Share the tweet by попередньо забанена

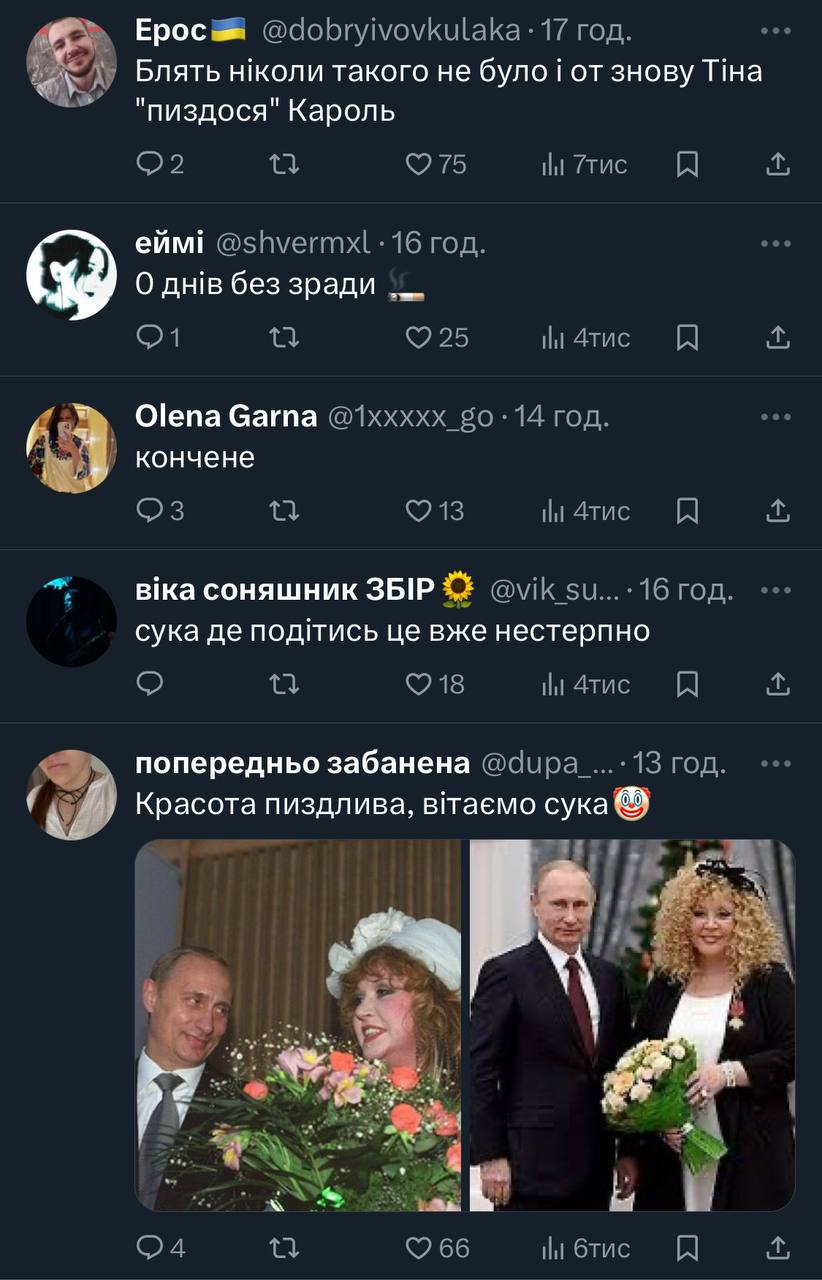(778, 1248)
